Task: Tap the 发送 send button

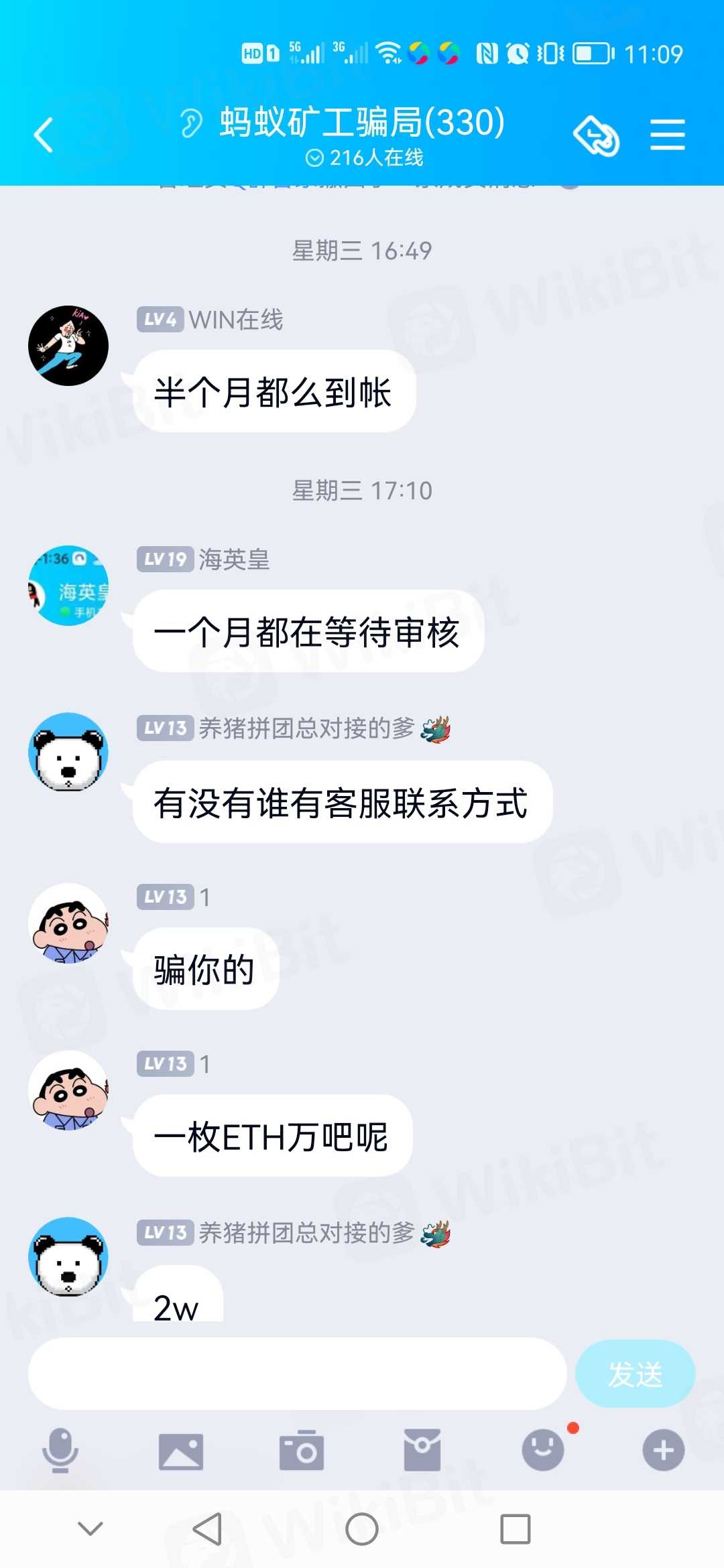Action: [635, 1374]
